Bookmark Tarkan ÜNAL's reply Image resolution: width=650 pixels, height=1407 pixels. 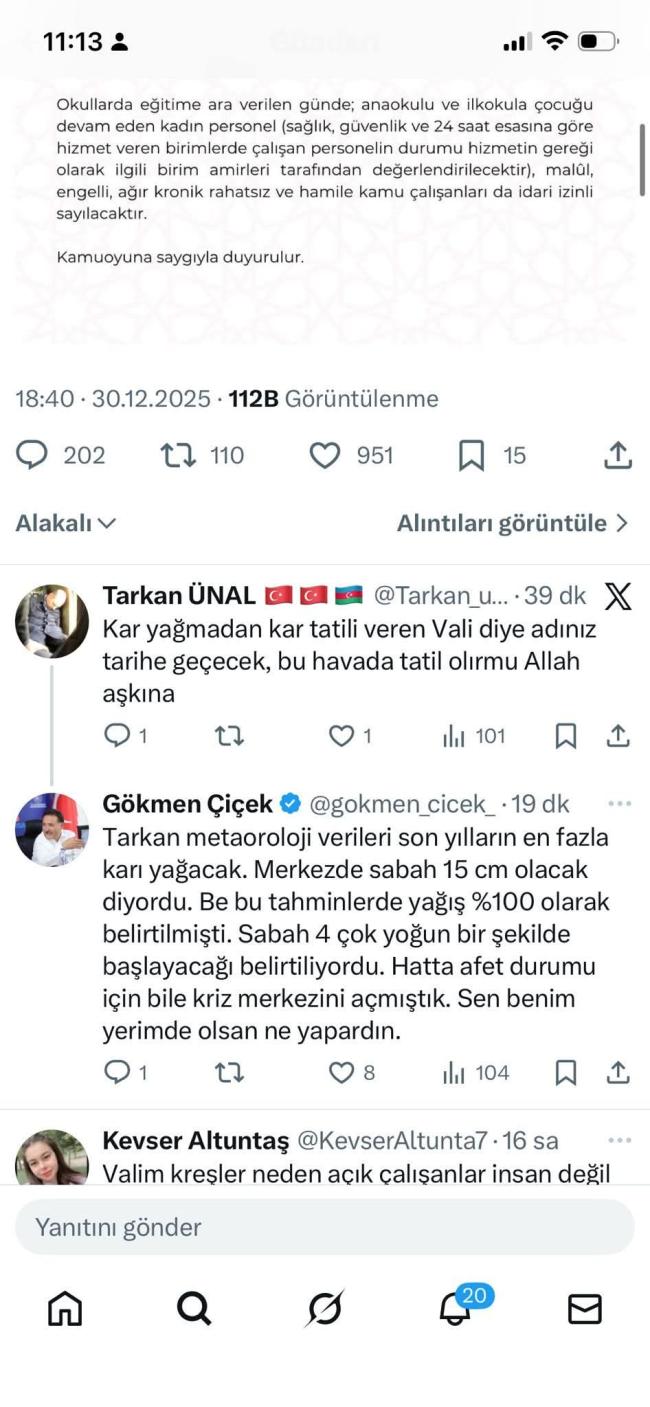pos(565,737)
